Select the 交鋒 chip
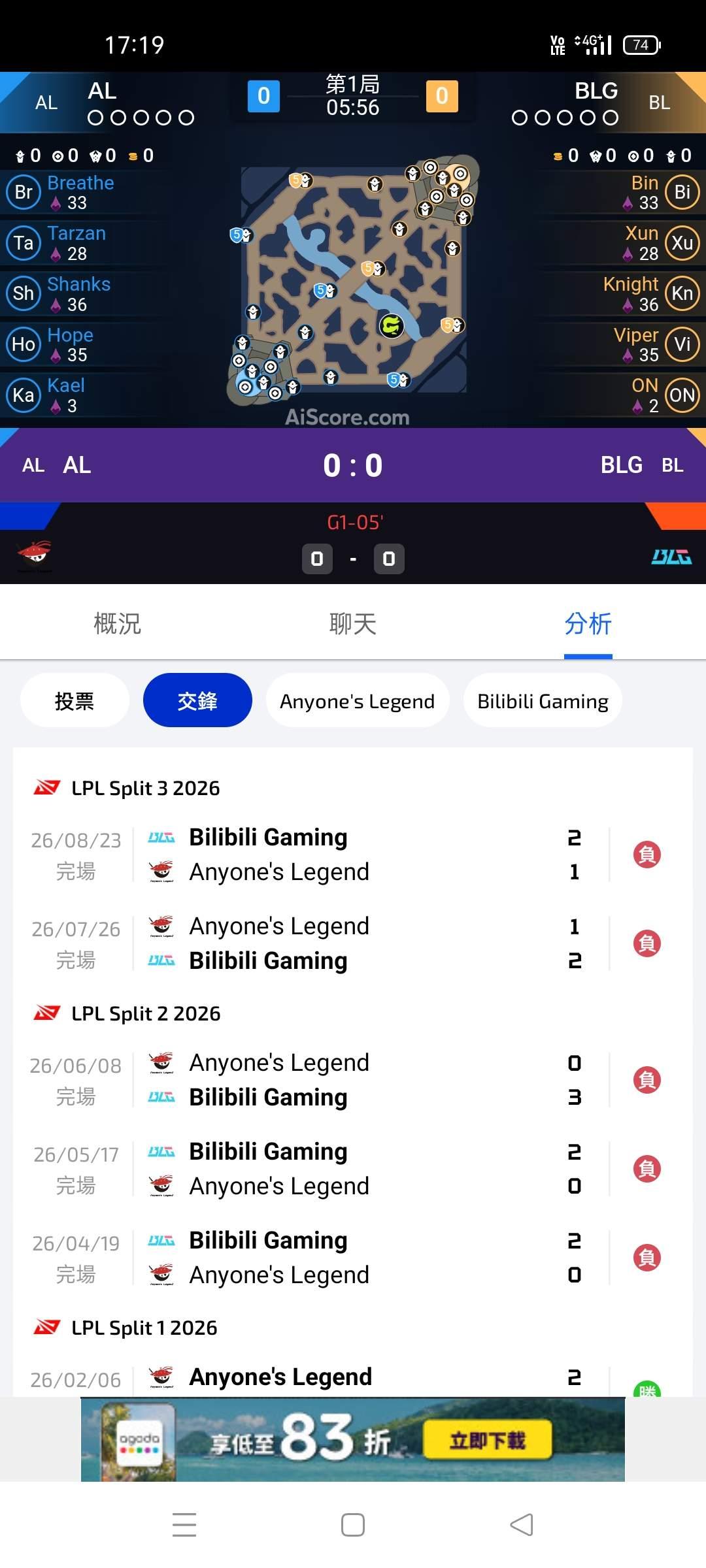706x1568 pixels. pos(197,700)
